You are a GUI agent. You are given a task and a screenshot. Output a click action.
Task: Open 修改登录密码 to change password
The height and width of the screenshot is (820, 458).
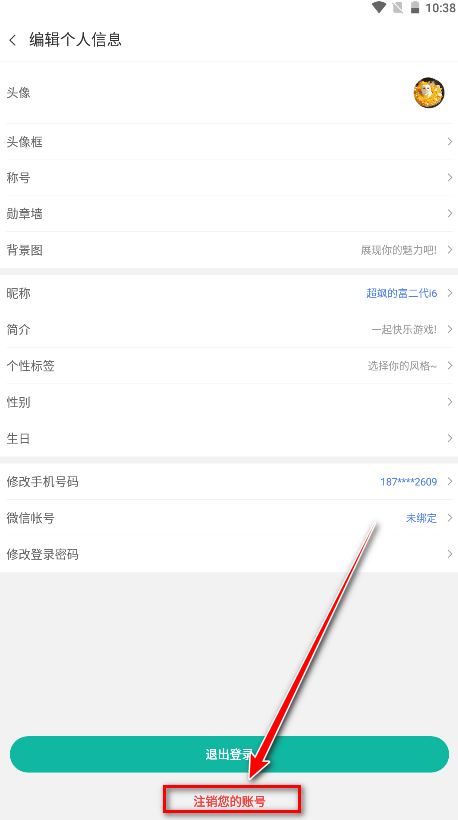[229, 554]
